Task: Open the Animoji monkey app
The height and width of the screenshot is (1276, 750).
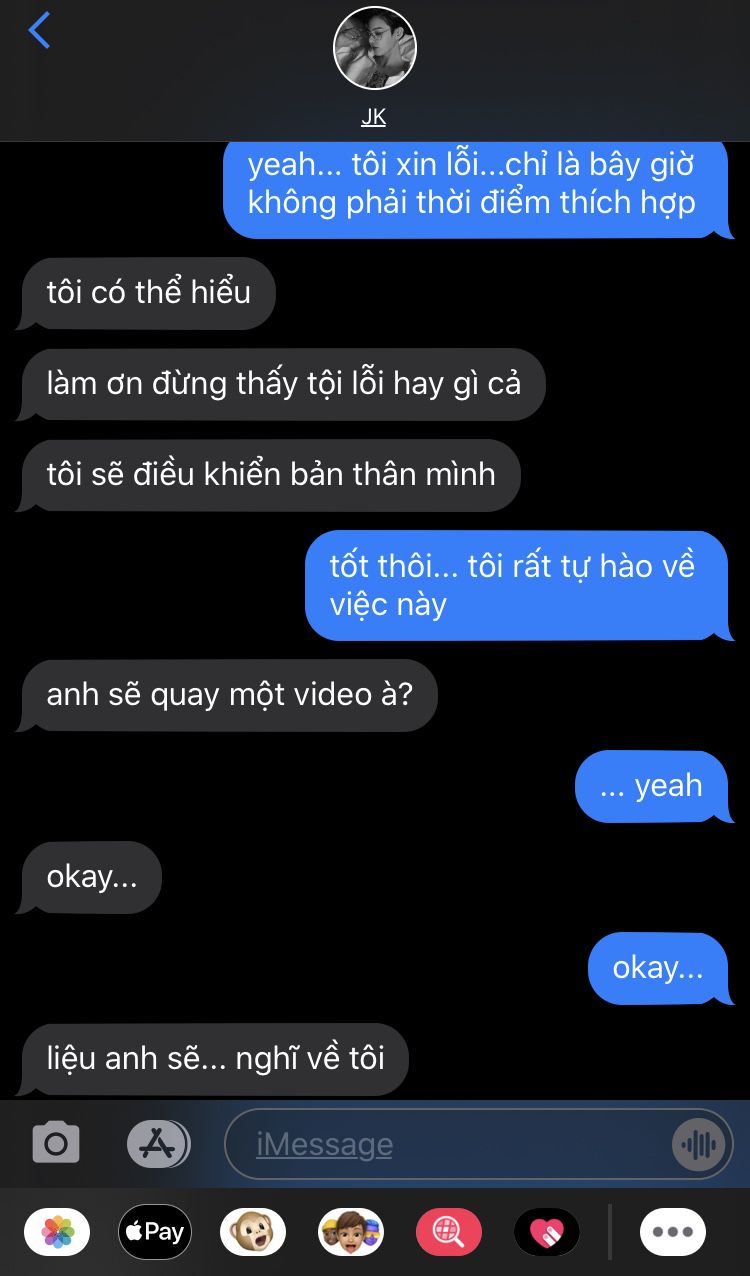Action: 253,1232
